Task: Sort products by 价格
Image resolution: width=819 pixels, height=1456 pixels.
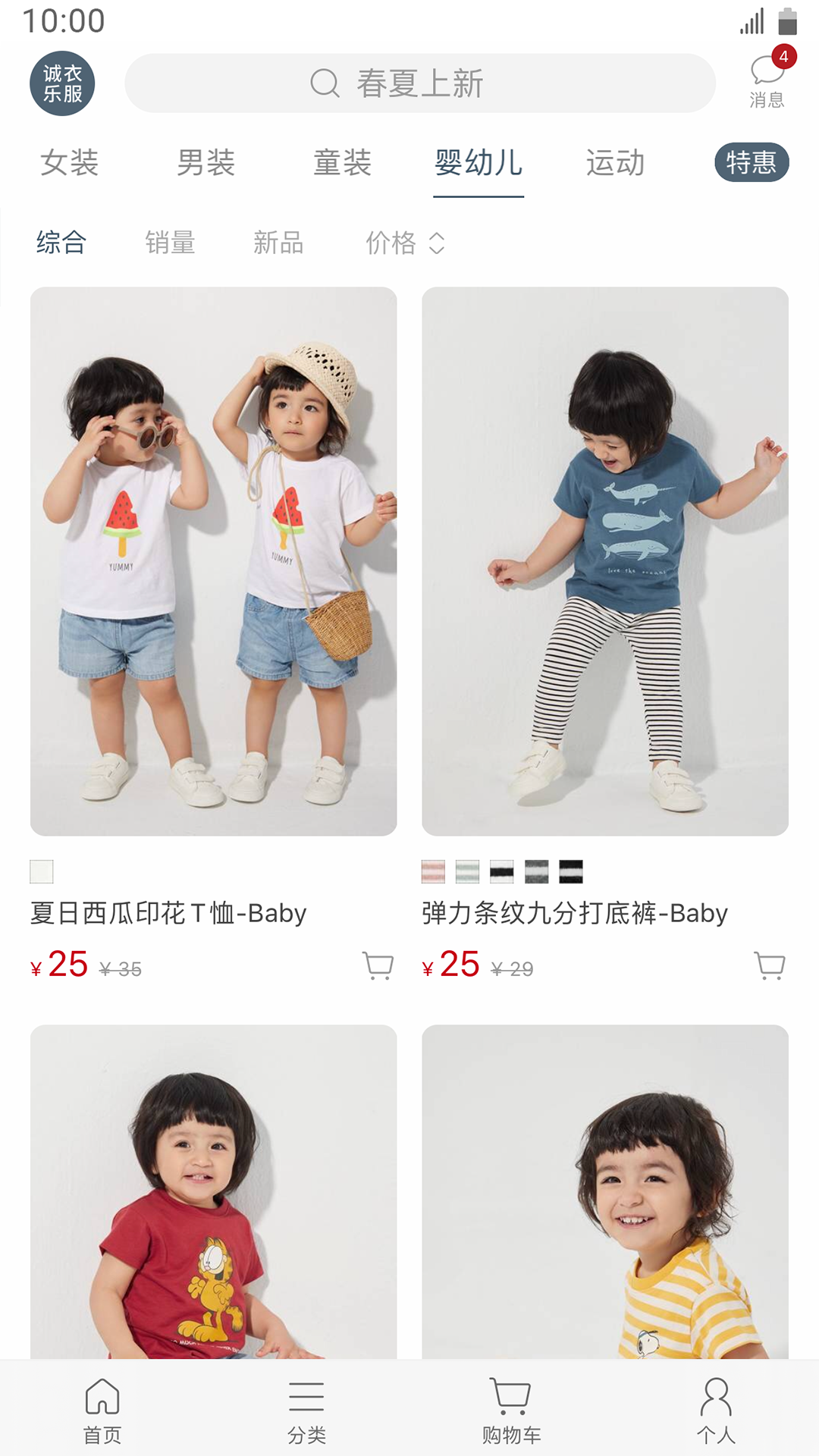Action: click(404, 243)
